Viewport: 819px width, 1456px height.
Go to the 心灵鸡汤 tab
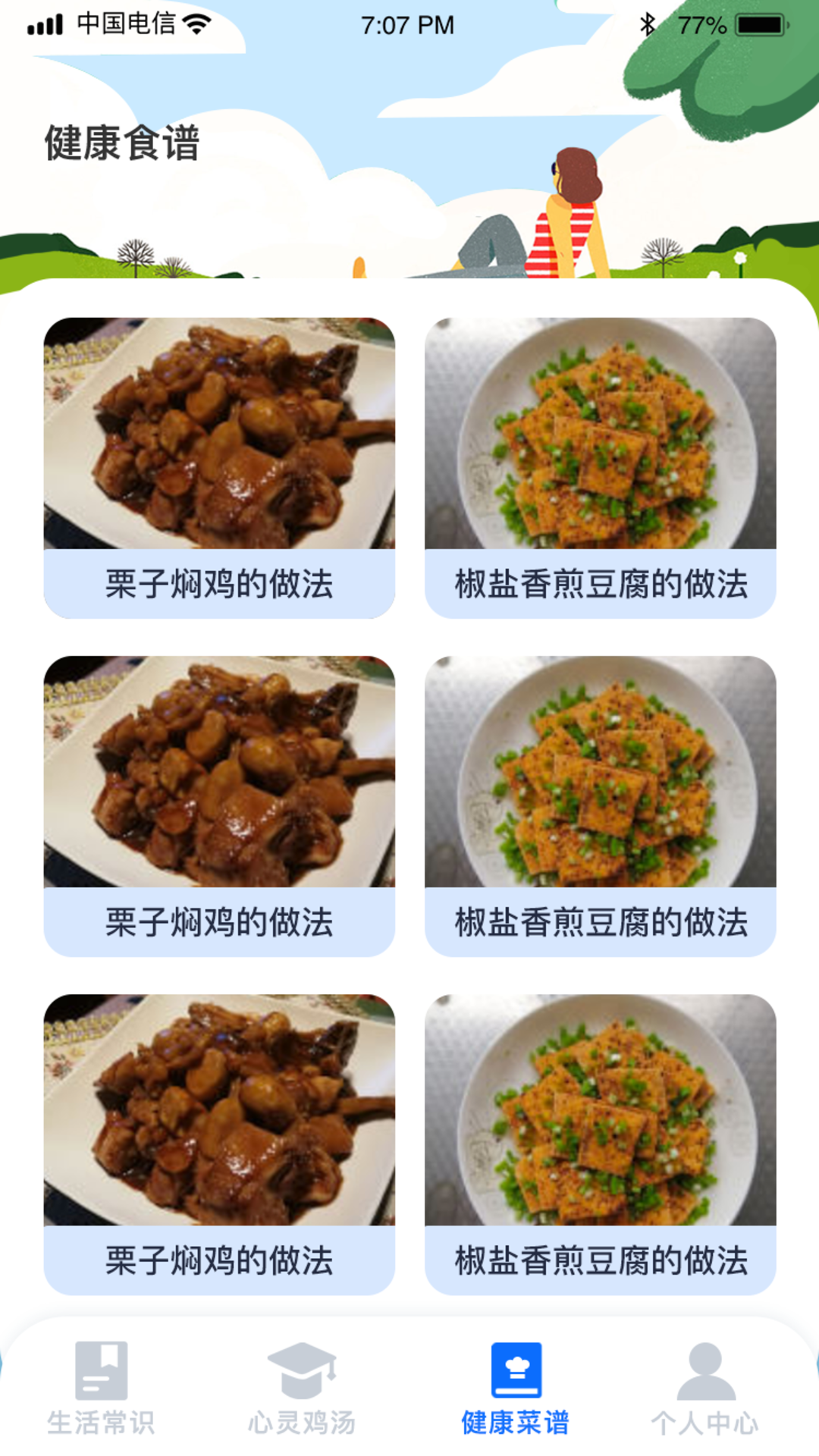(302, 1388)
